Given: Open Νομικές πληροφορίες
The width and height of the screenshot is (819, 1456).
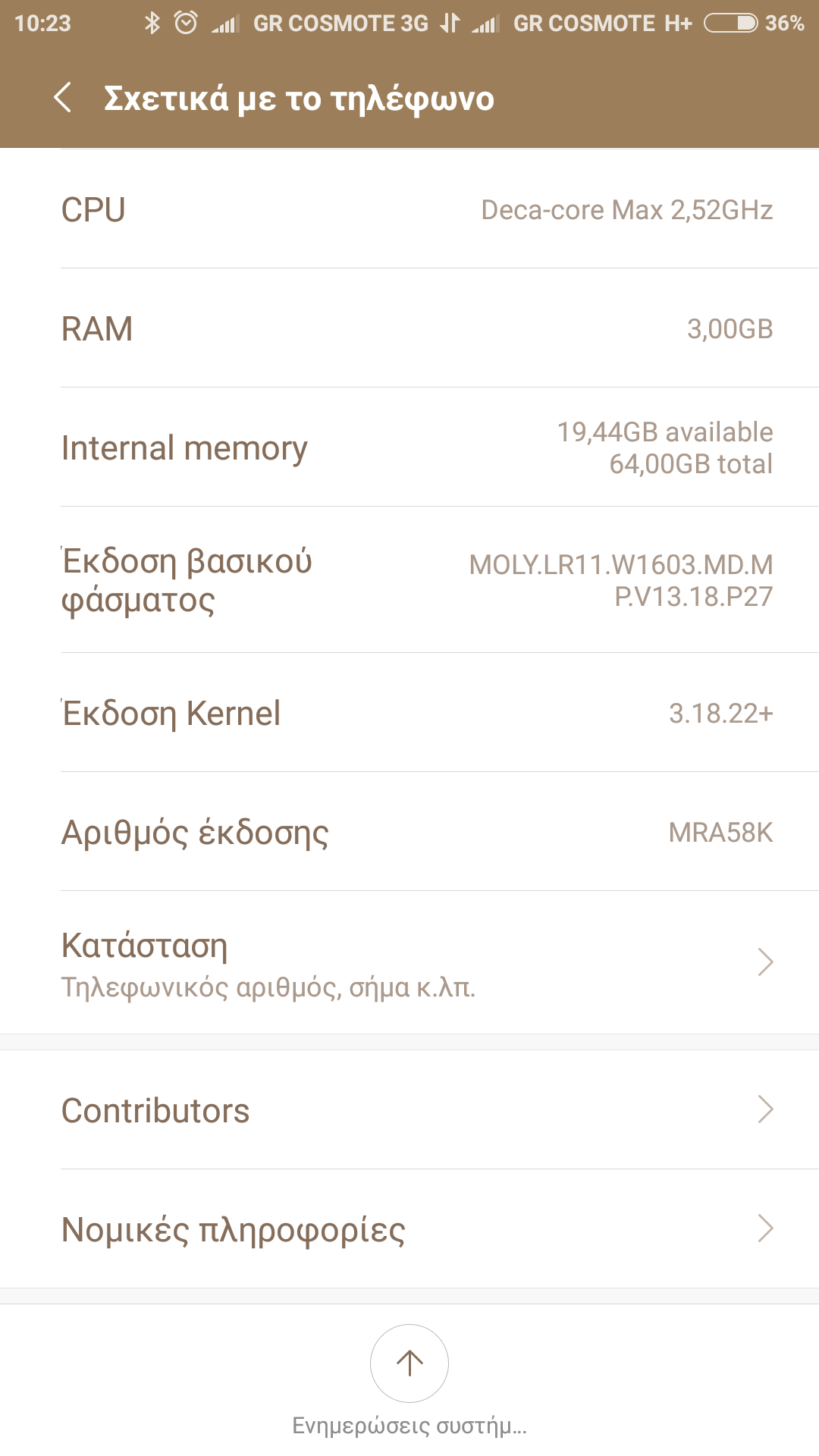Looking at the screenshot, I should (409, 1228).
